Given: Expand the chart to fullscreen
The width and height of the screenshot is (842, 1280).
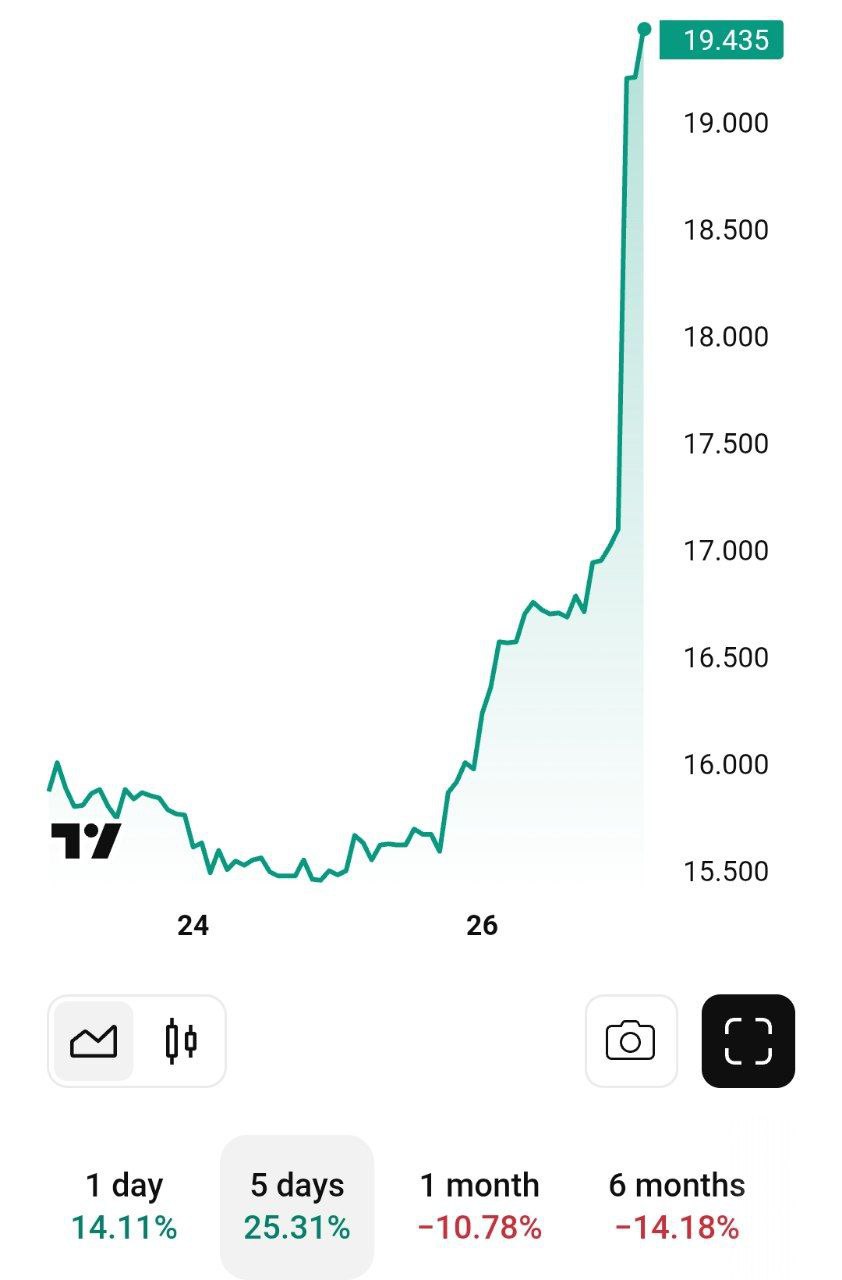Looking at the screenshot, I should pyautogui.click(x=748, y=1041).
